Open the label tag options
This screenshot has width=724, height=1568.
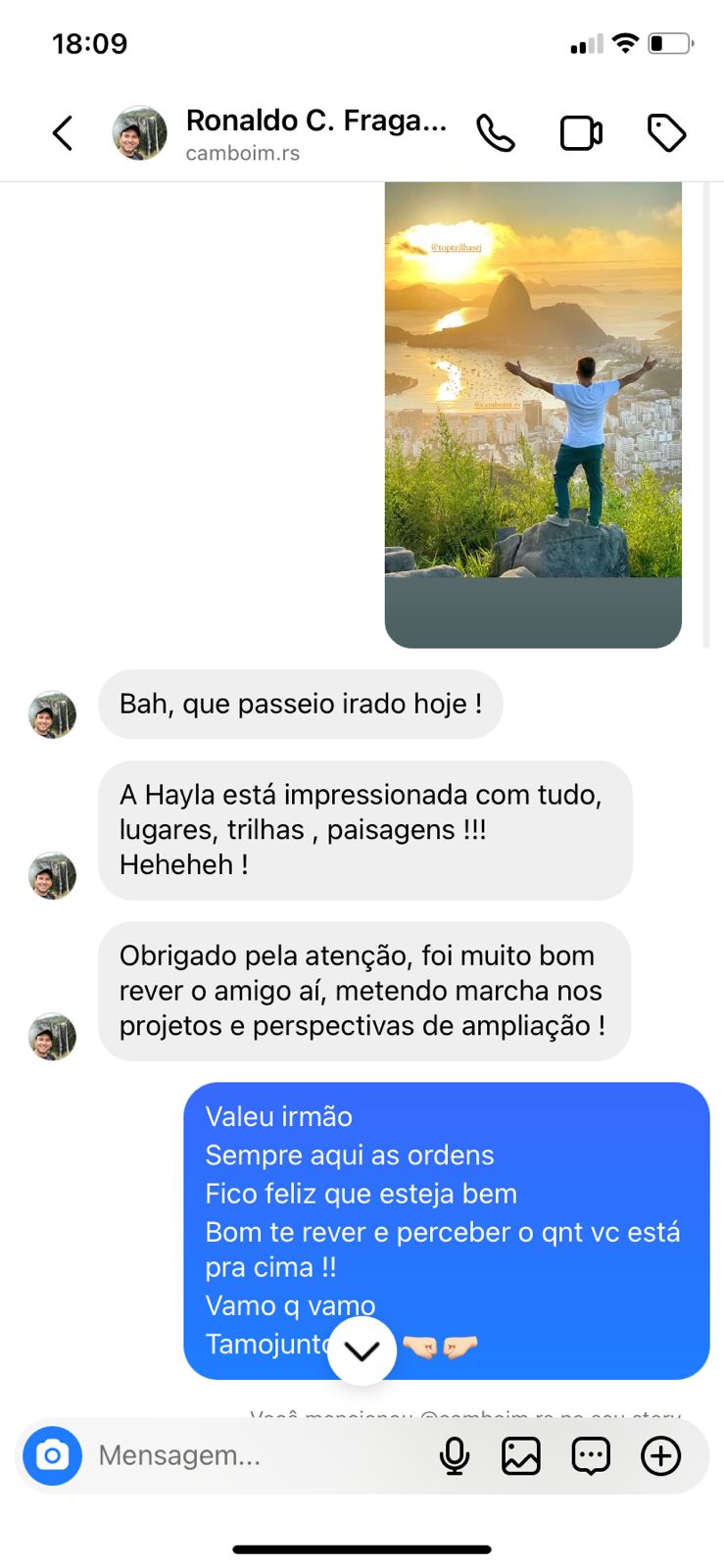[x=666, y=133]
